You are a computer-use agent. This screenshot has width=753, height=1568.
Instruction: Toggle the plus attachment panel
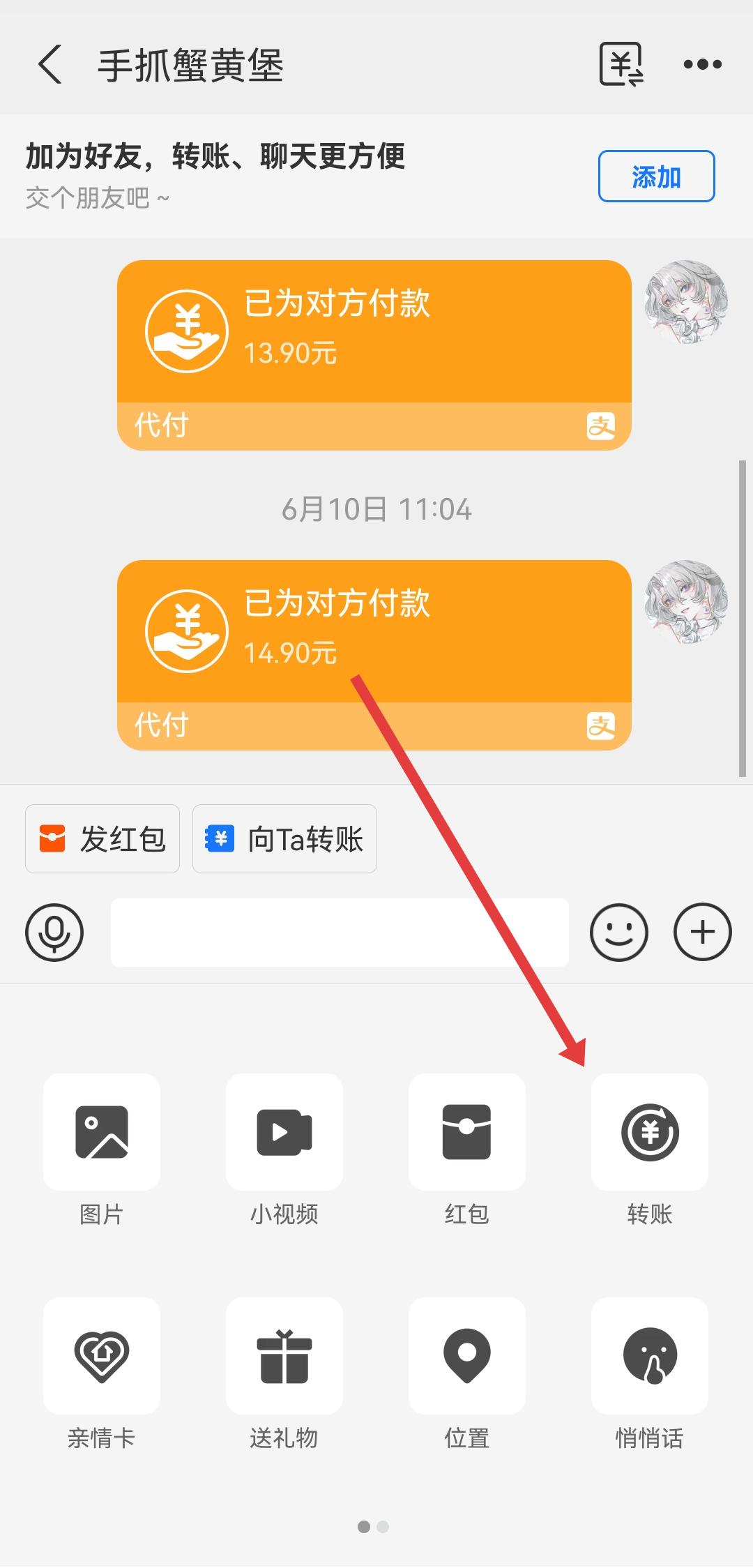(x=702, y=933)
